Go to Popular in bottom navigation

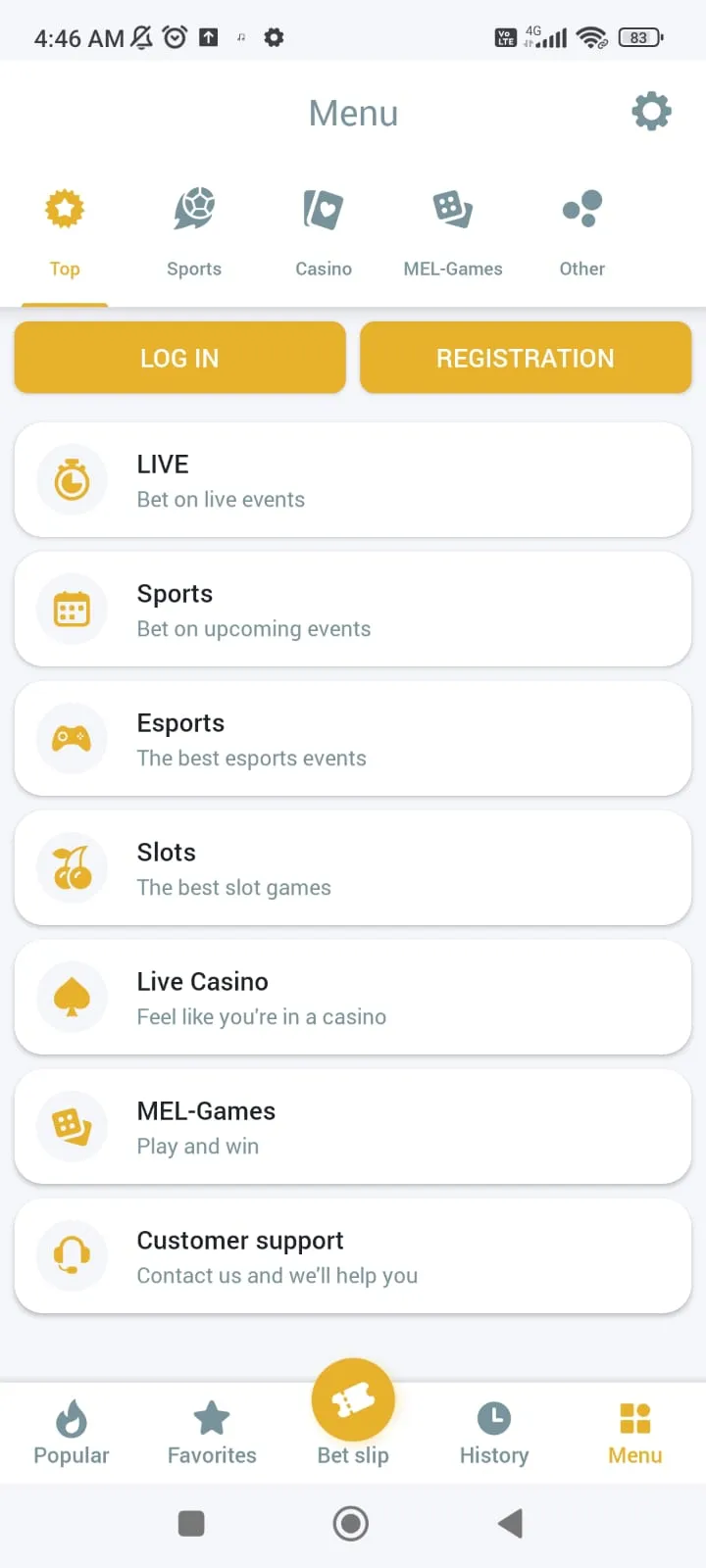[x=72, y=1433]
